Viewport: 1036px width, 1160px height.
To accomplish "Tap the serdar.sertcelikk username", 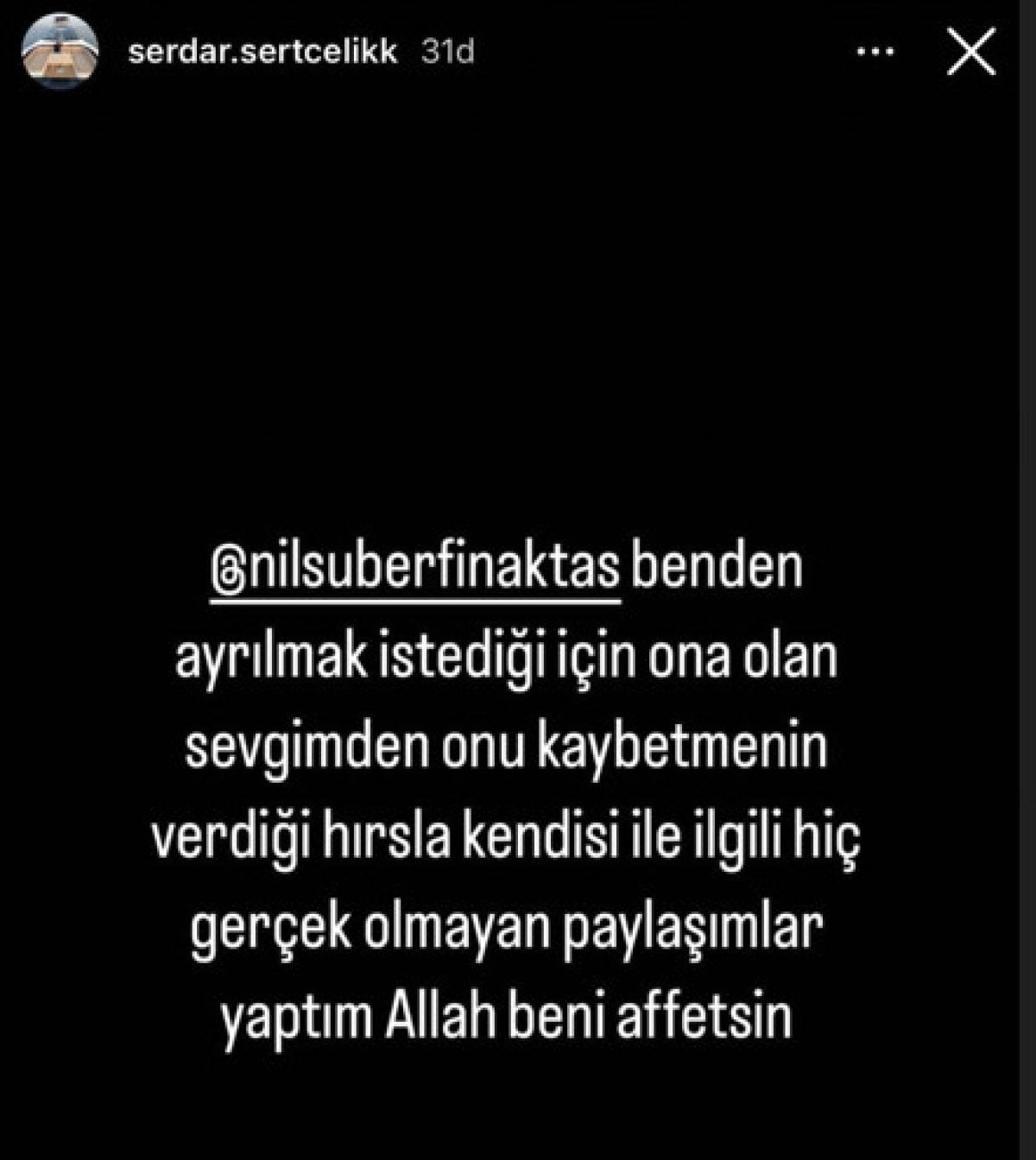I will [x=262, y=53].
